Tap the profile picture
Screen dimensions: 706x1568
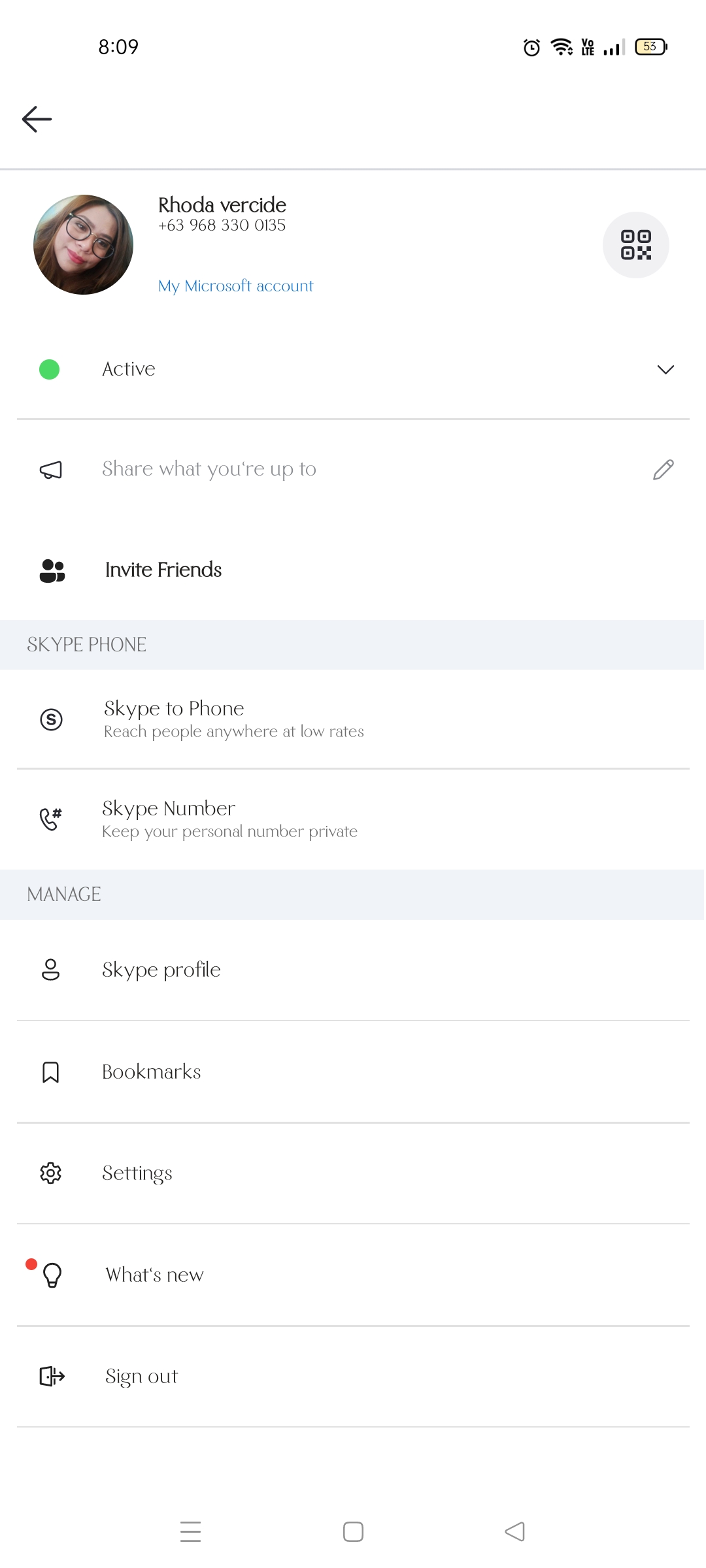[83, 244]
